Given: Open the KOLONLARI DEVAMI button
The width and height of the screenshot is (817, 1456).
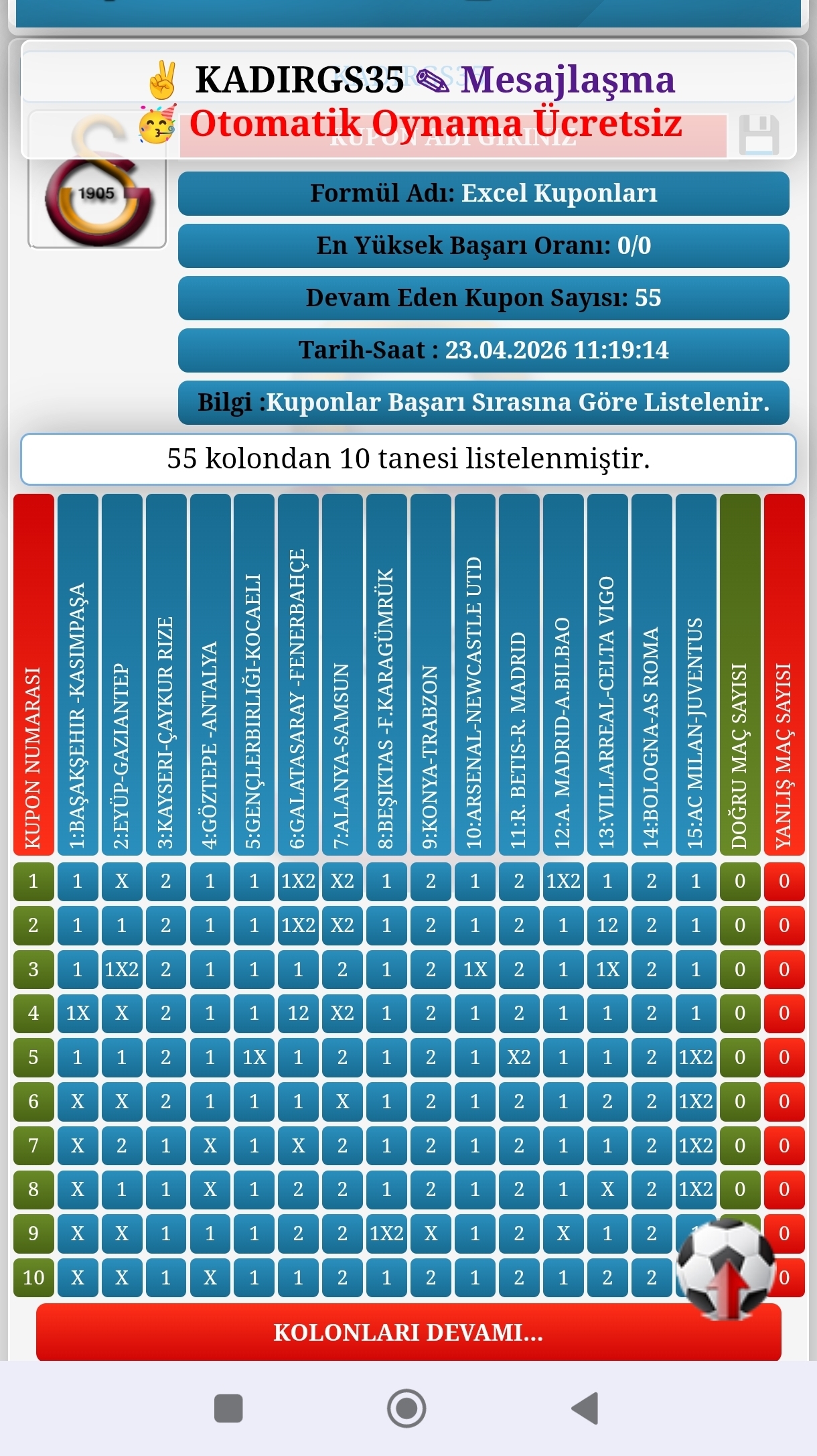Looking at the screenshot, I should (x=408, y=1332).
